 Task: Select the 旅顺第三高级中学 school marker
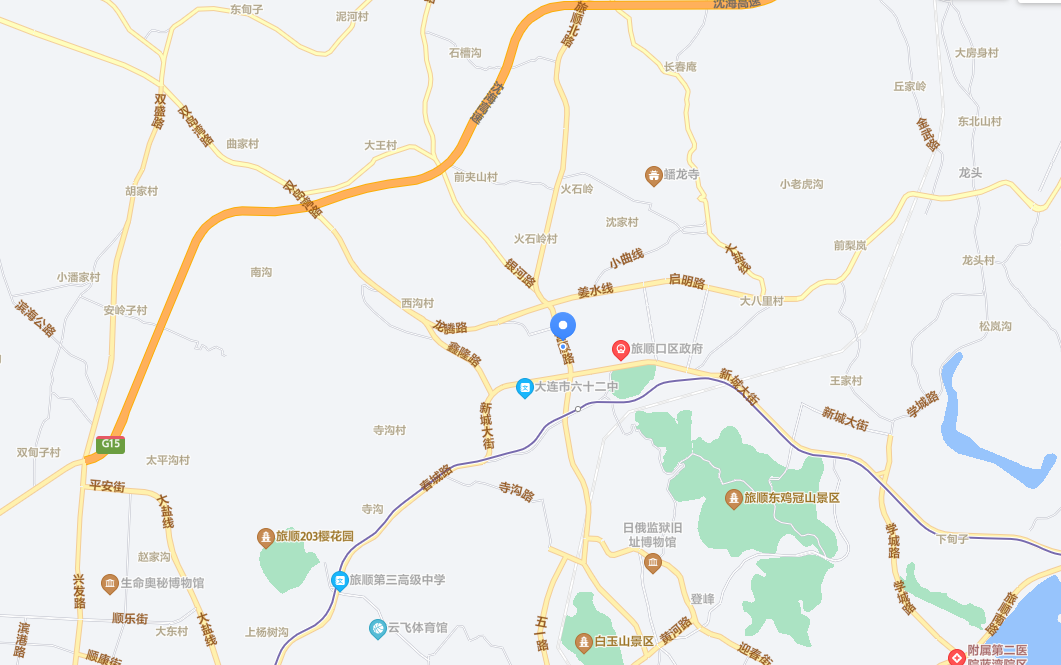pos(340,581)
